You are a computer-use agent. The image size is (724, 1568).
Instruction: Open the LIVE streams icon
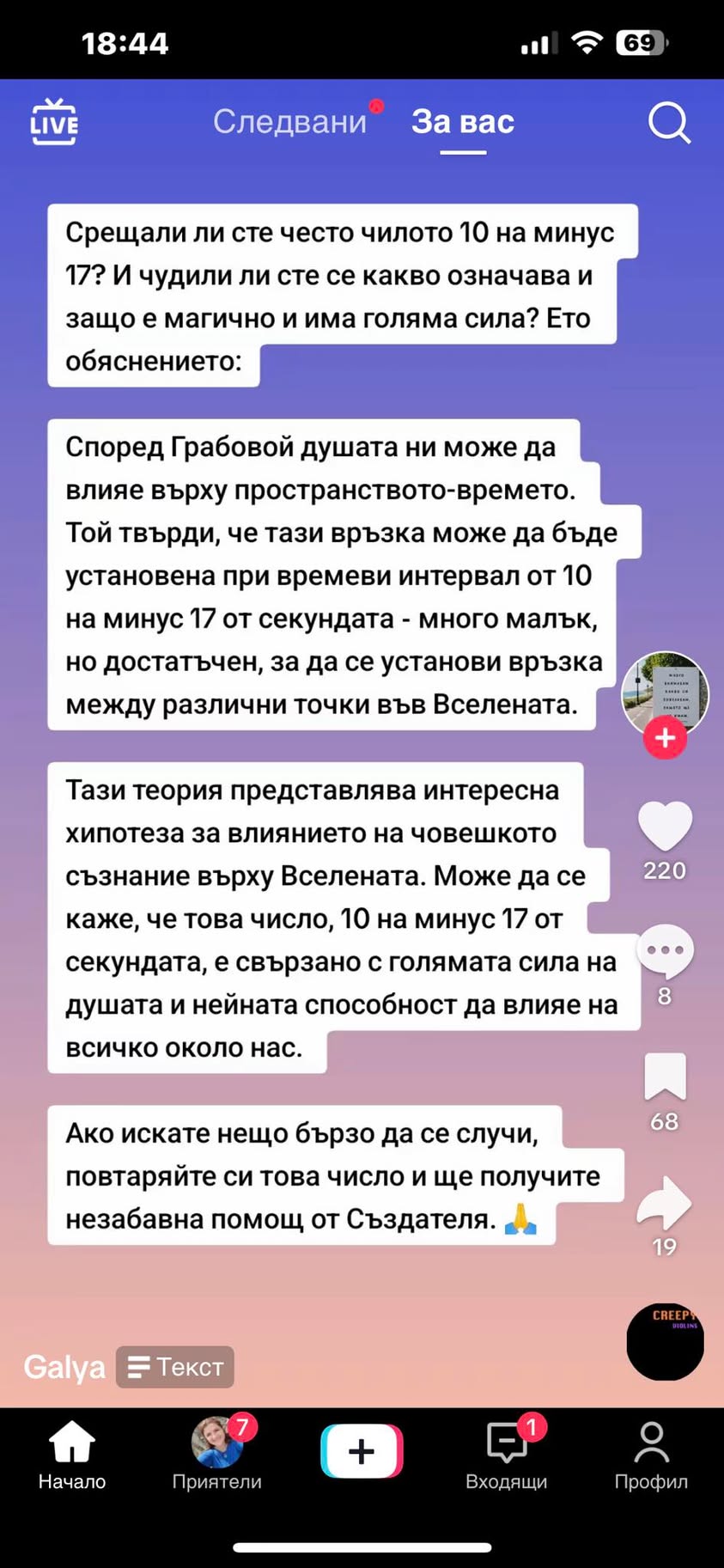(x=54, y=122)
